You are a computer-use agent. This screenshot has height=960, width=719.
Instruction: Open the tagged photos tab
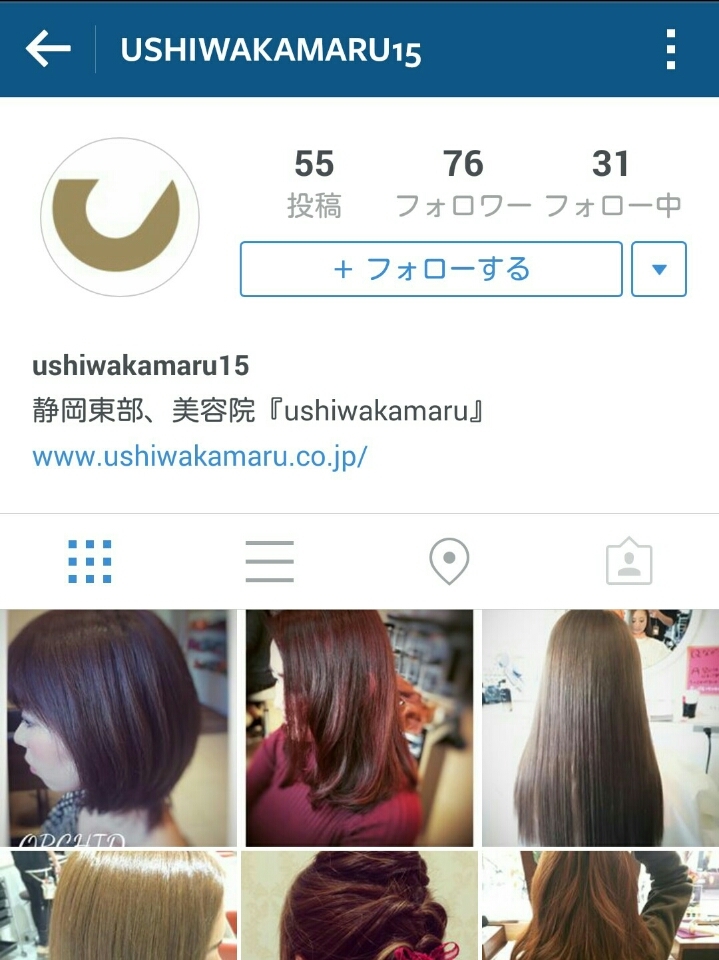click(x=629, y=562)
